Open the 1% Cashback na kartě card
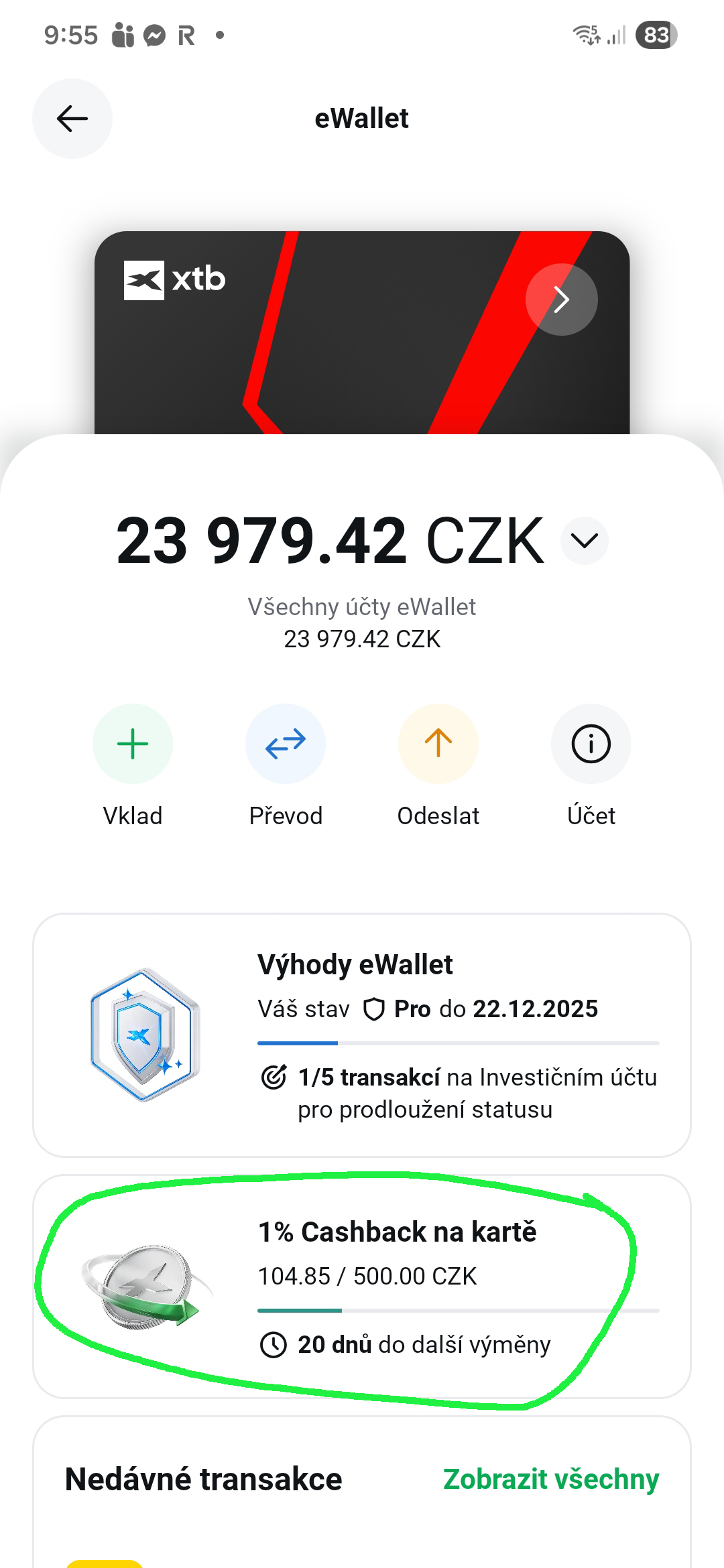The height and width of the screenshot is (1568, 724). pyautogui.click(x=362, y=1287)
